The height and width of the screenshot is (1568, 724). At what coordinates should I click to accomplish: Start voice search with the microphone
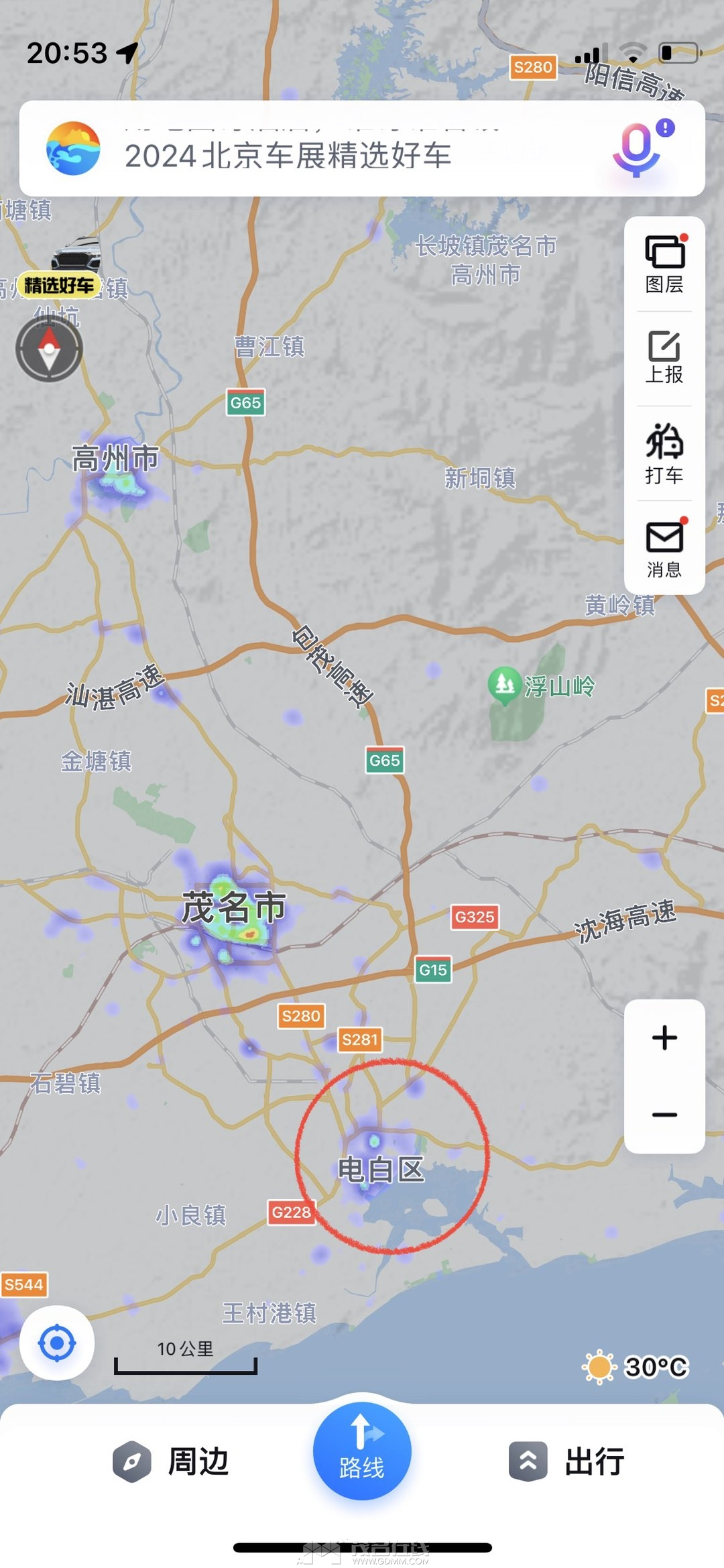(x=638, y=149)
